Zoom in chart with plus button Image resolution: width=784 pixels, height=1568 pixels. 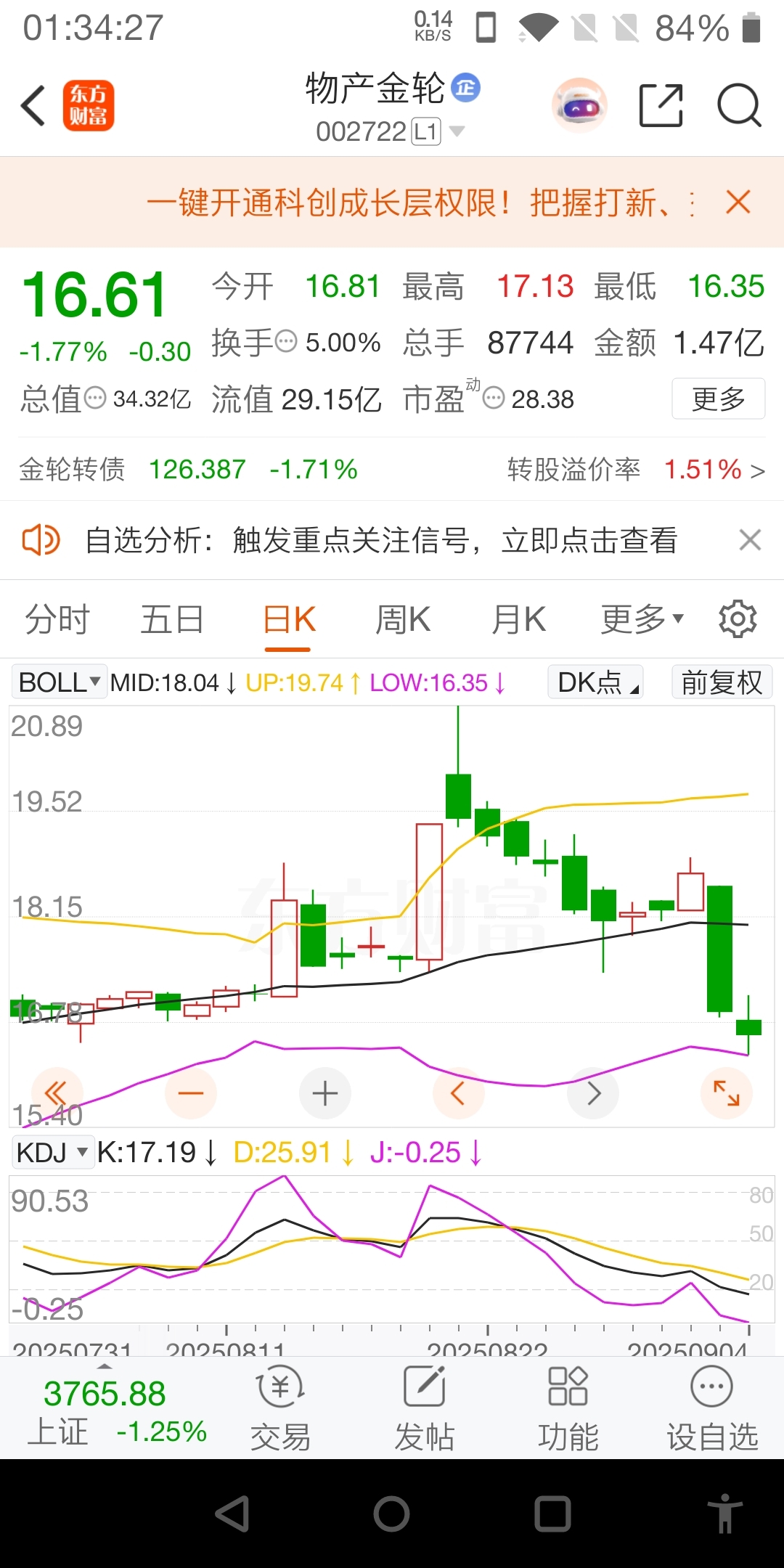click(x=325, y=1093)
